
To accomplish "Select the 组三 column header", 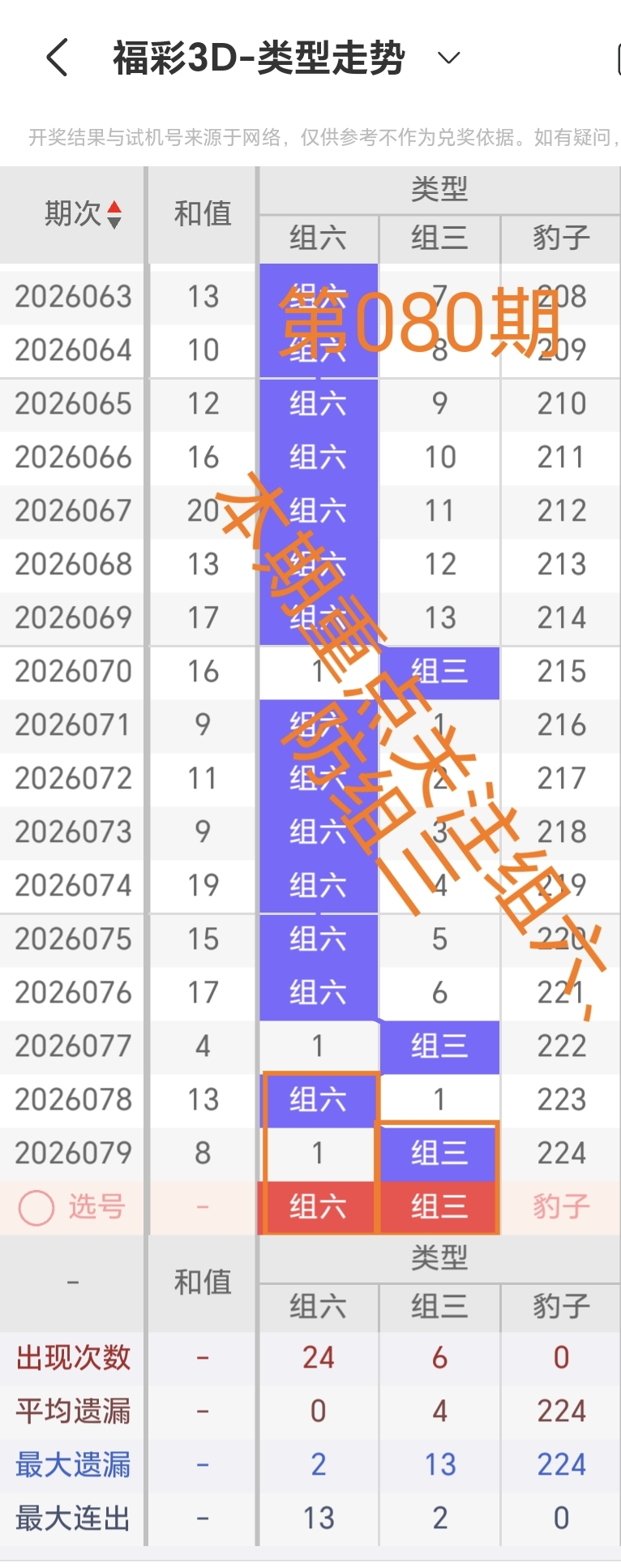I will (x=439, y=238).
